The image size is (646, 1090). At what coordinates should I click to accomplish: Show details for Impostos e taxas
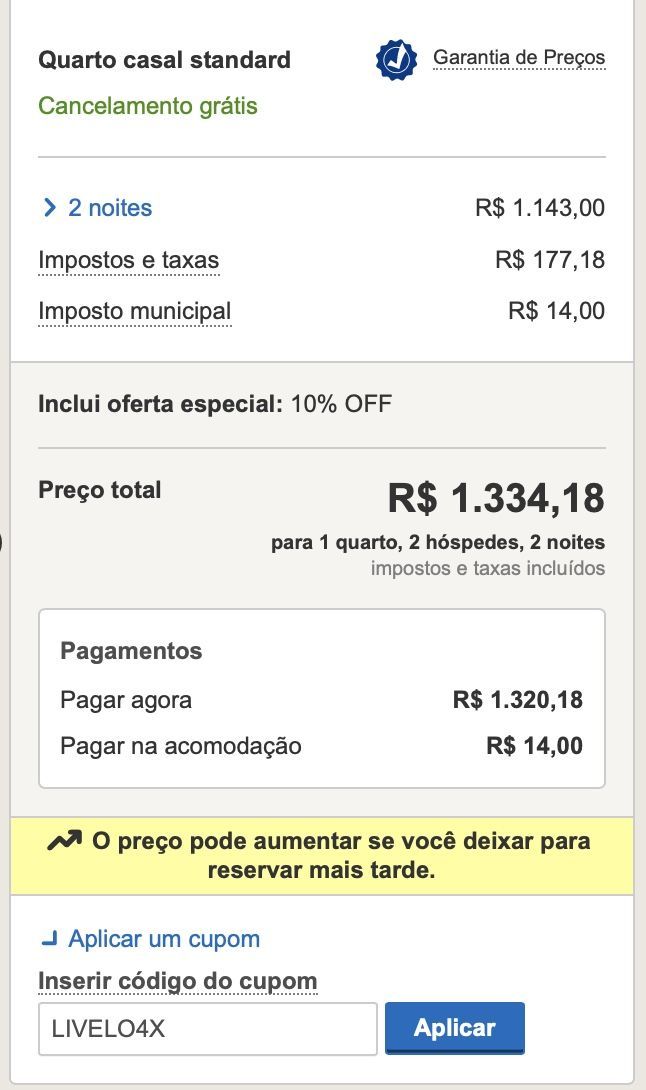129,261
